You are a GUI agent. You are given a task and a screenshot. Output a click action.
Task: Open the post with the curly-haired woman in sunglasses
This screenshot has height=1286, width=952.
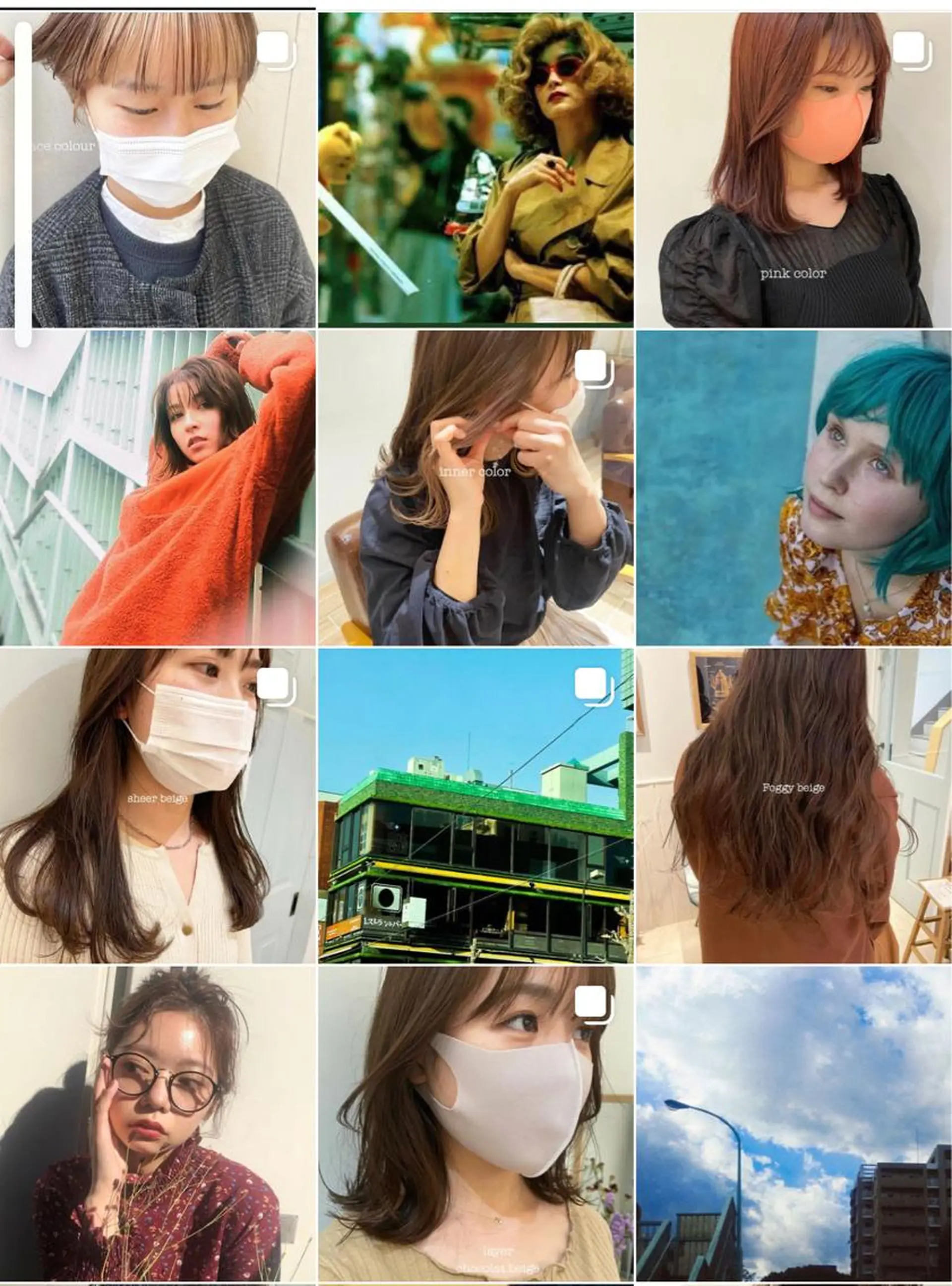pos(476,170)
